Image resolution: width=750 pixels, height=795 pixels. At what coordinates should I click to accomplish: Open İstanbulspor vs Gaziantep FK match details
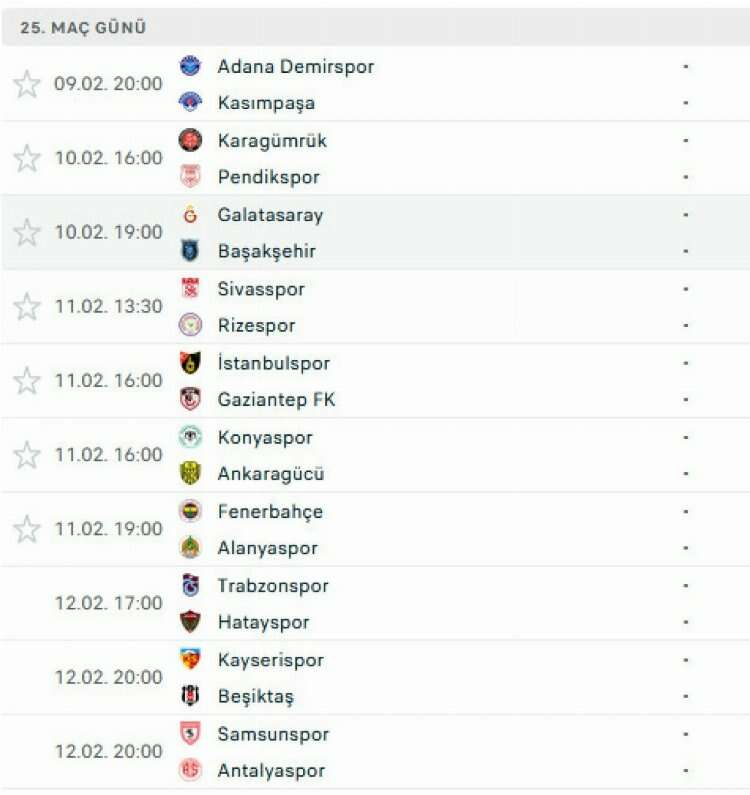pos(400,381)
